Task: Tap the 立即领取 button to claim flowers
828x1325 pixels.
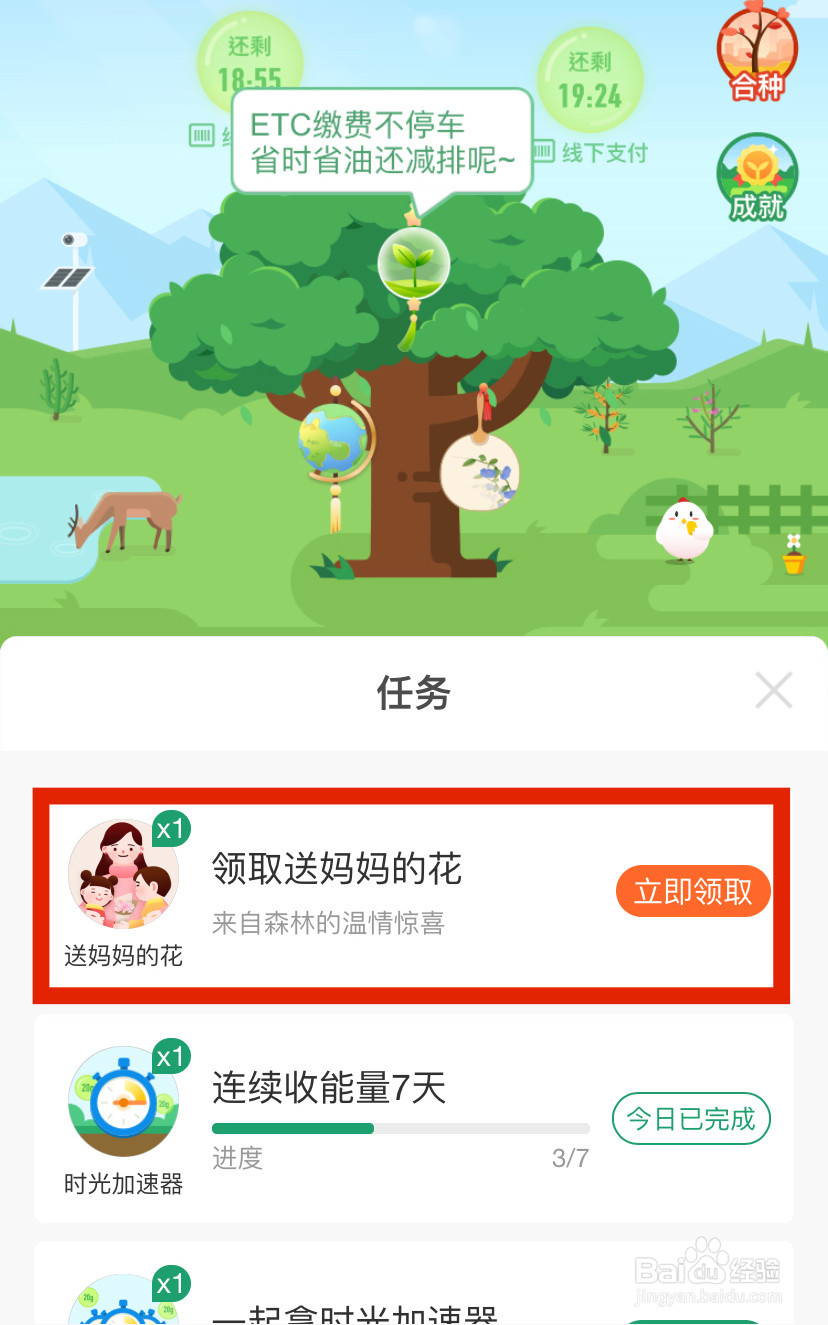Action: (x=693, y=891)
